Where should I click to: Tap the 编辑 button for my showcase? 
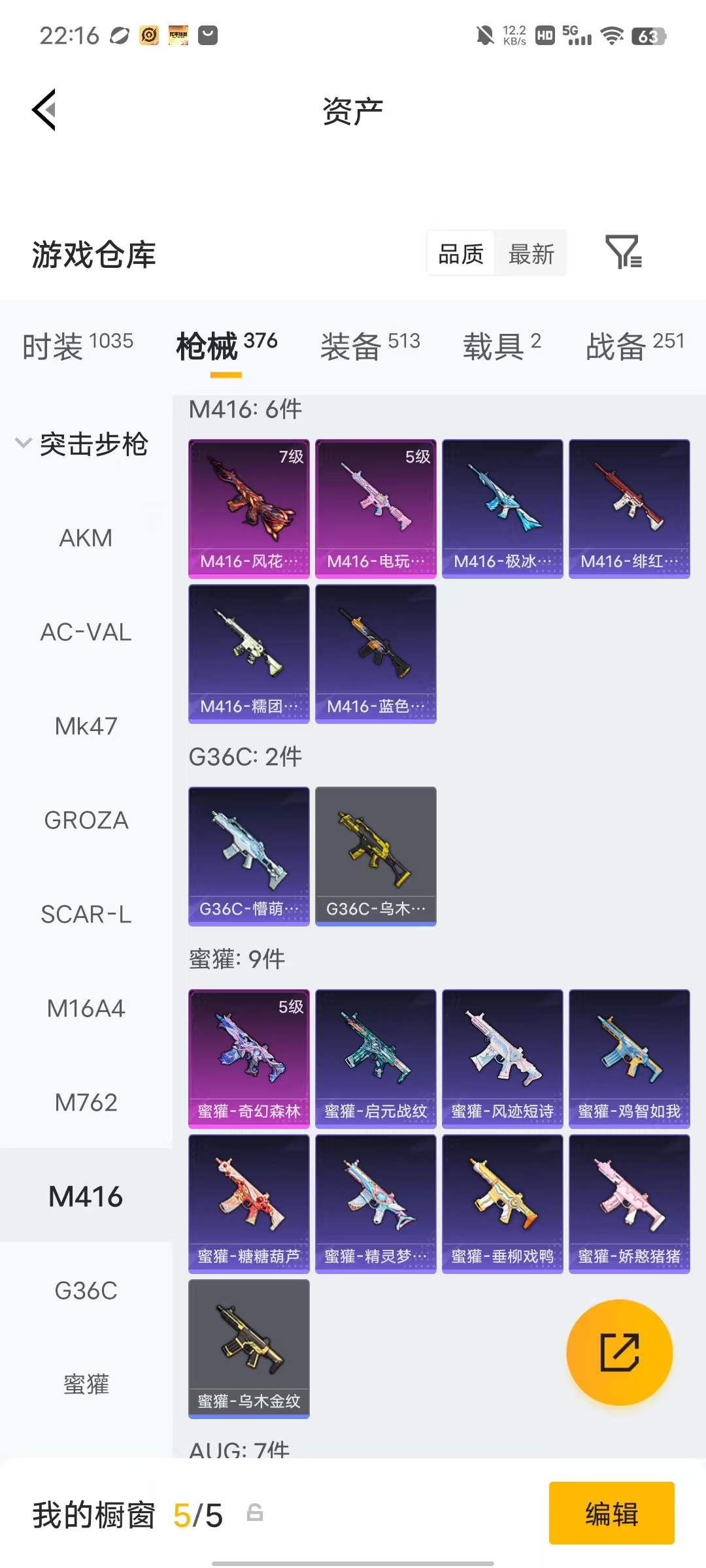[612, 1513]
